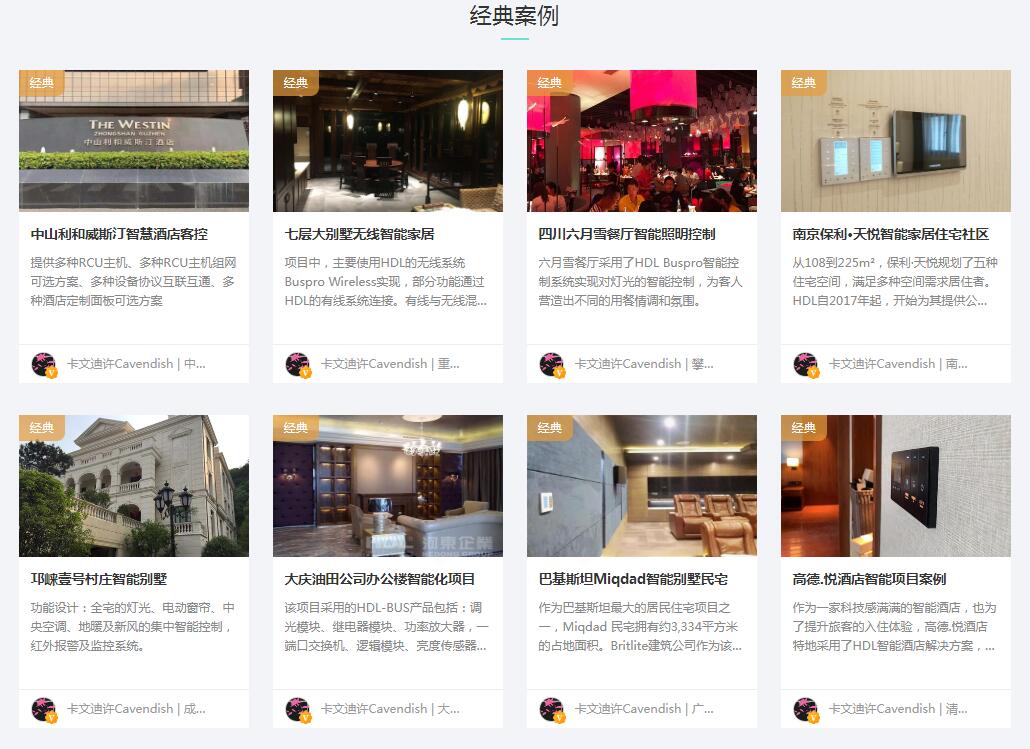Open author profile under 七层大别墅无线智能家居

tap(374, 364)
